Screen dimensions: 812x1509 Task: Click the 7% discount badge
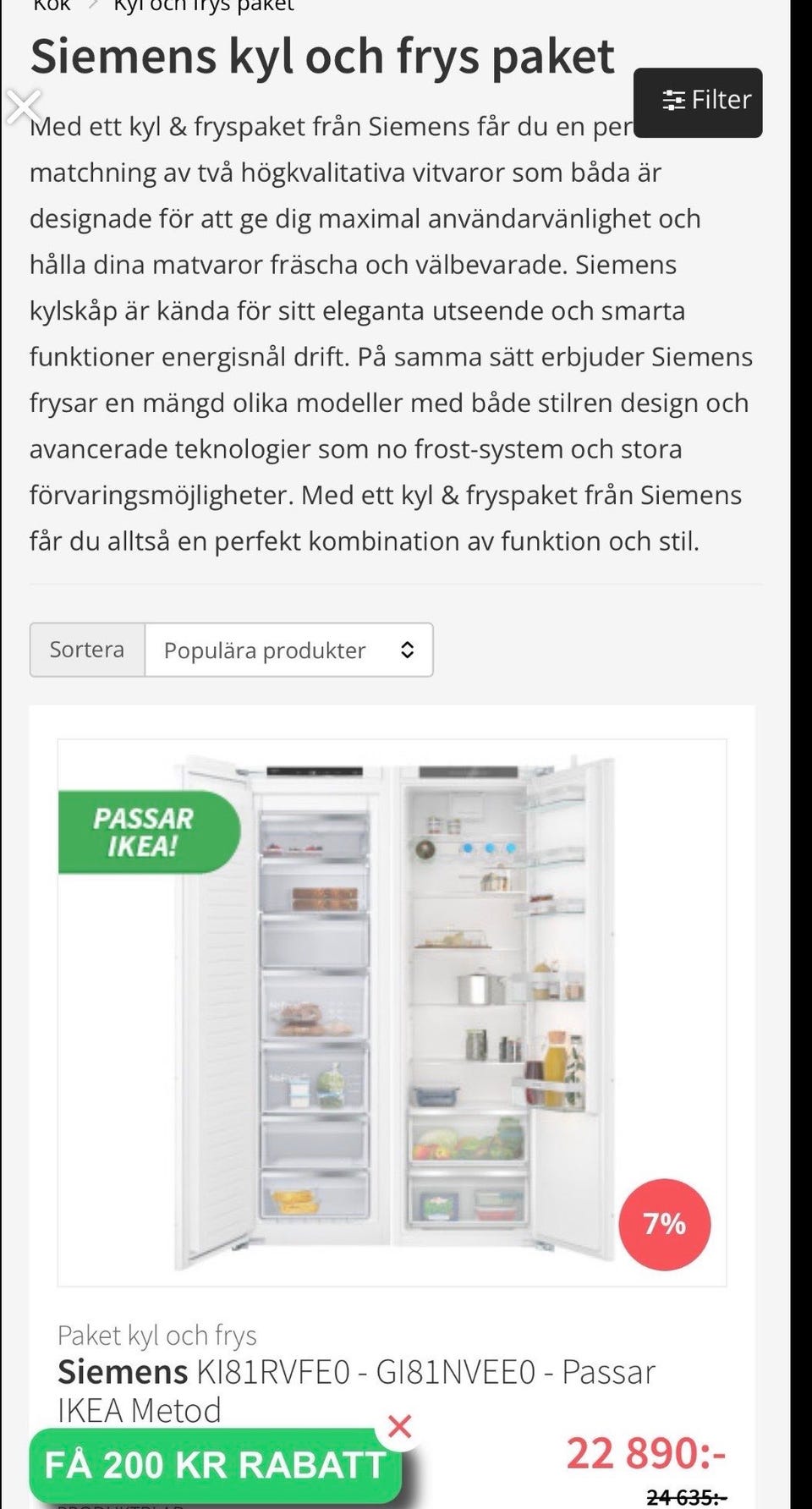point(665,1224)
